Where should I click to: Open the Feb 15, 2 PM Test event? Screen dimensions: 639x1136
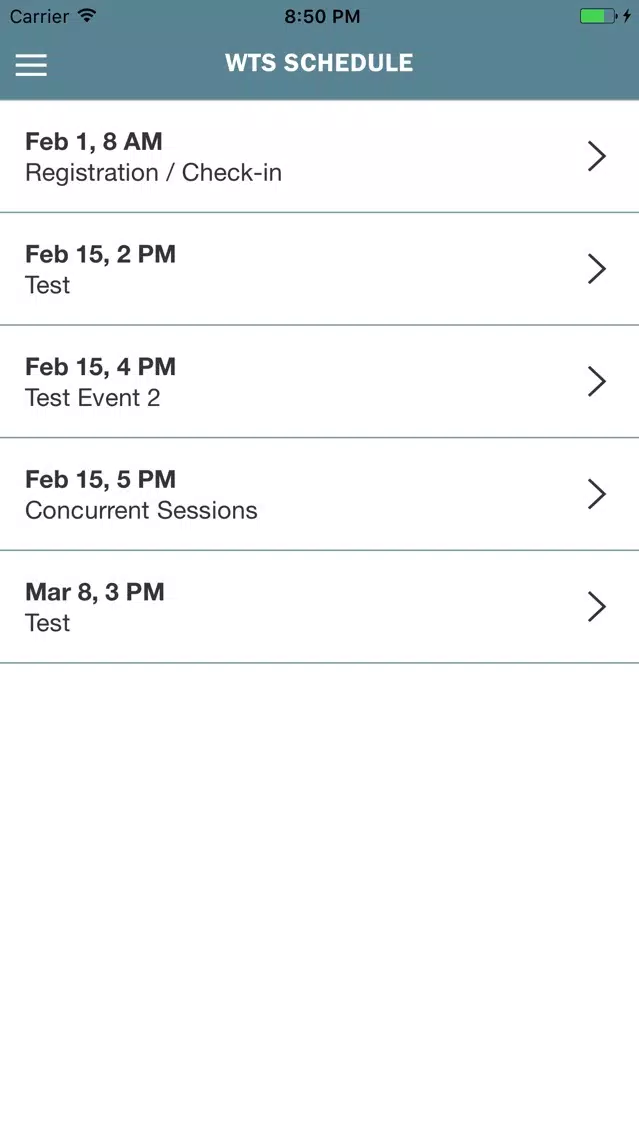[320, 269]
